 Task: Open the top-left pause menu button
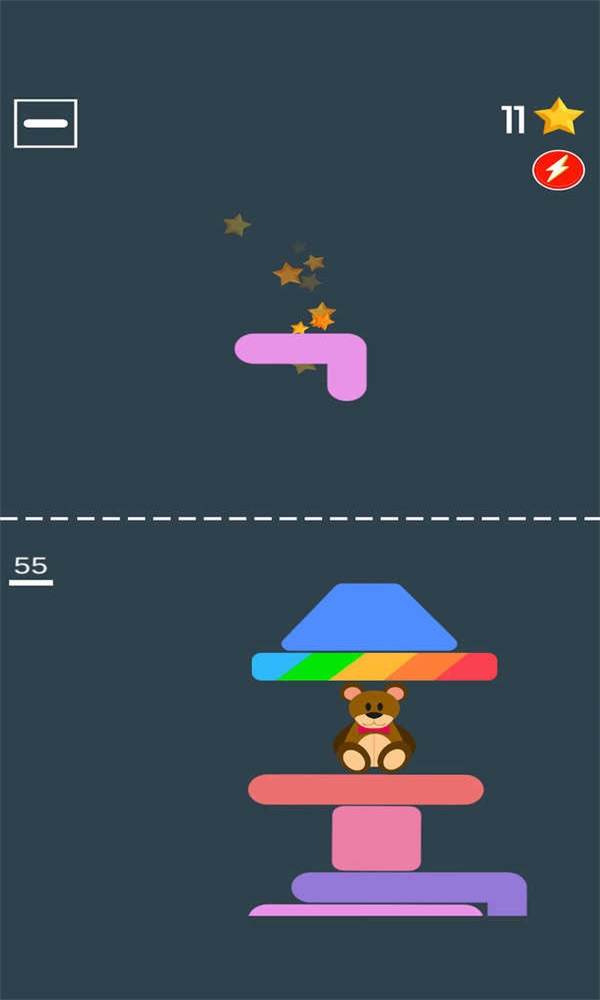pos(45,124)
